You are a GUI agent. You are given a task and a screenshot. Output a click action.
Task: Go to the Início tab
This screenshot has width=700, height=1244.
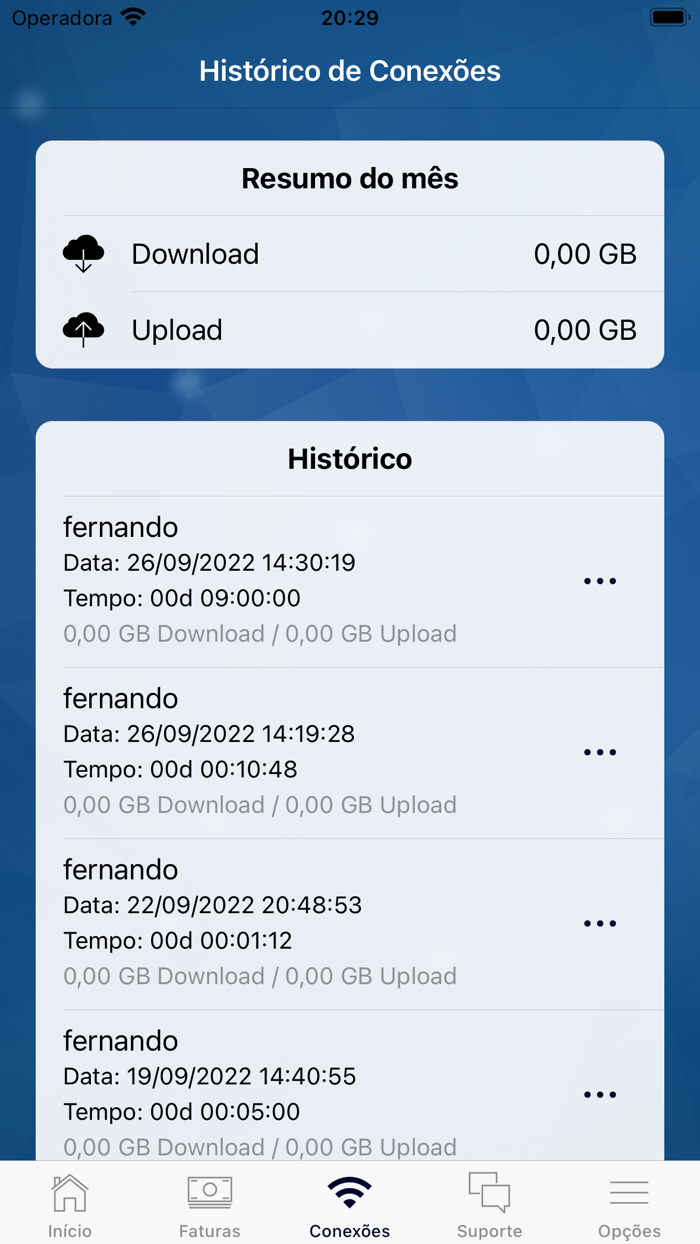70,1204
